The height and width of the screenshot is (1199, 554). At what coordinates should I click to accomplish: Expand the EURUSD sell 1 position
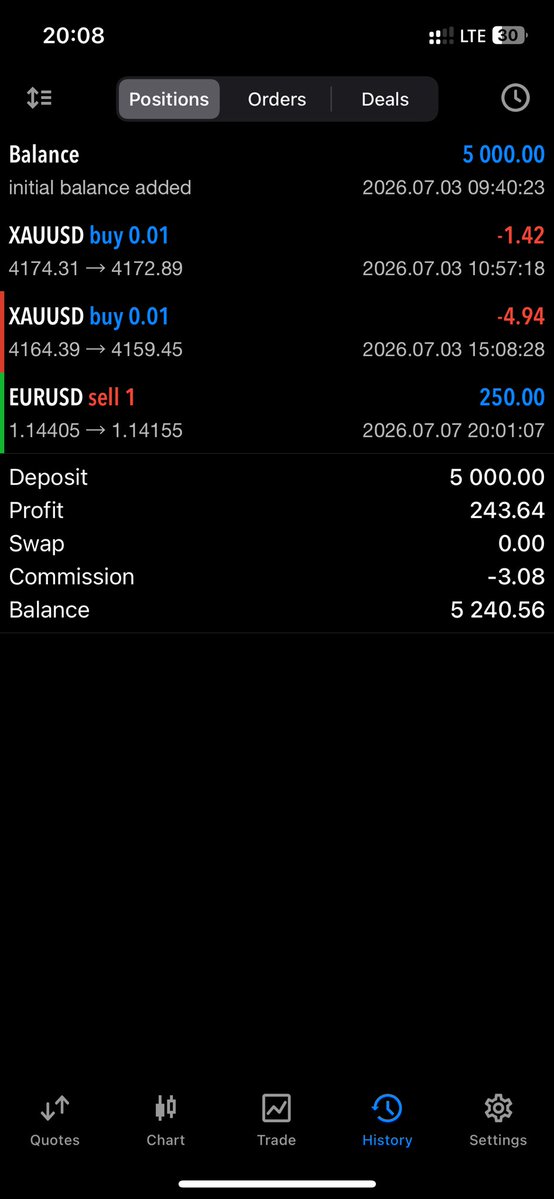tap(277, 413)
